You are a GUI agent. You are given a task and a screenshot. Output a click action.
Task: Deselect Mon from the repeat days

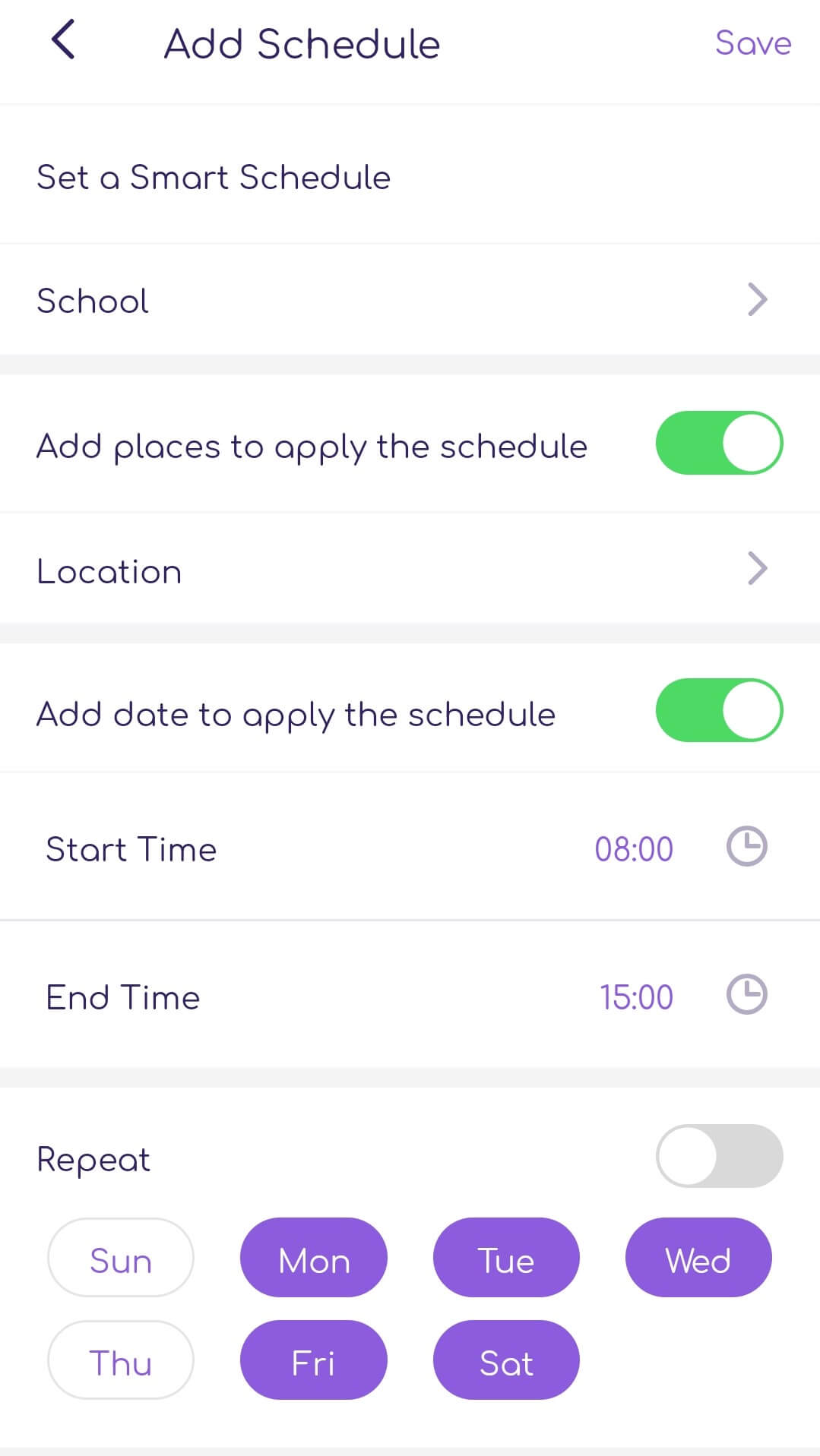pyautogui.click(x=313, y=1259)
